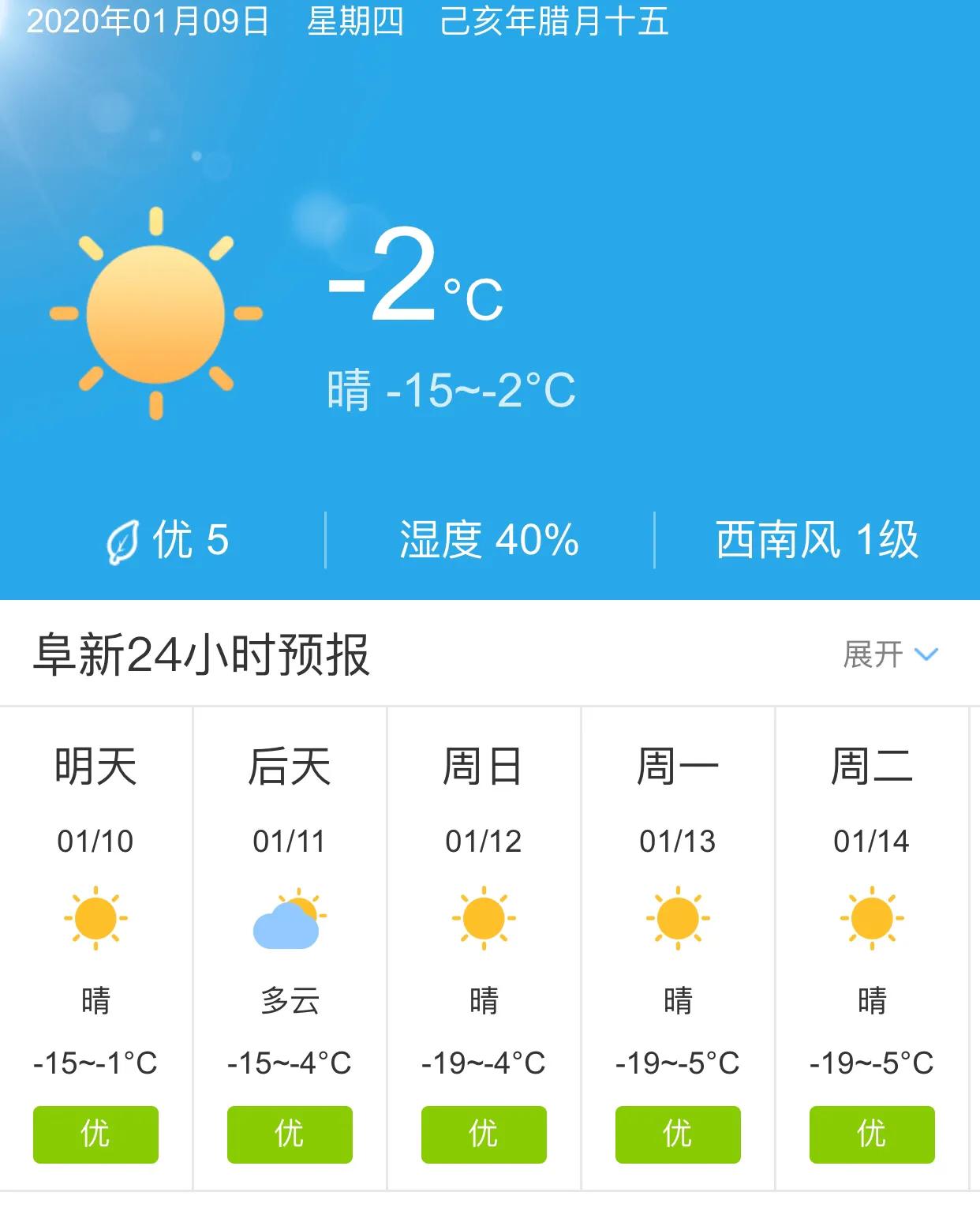Expand the 阜新24小时预报 section
The height and width of the screenshot is (1211, 980).
890,654
